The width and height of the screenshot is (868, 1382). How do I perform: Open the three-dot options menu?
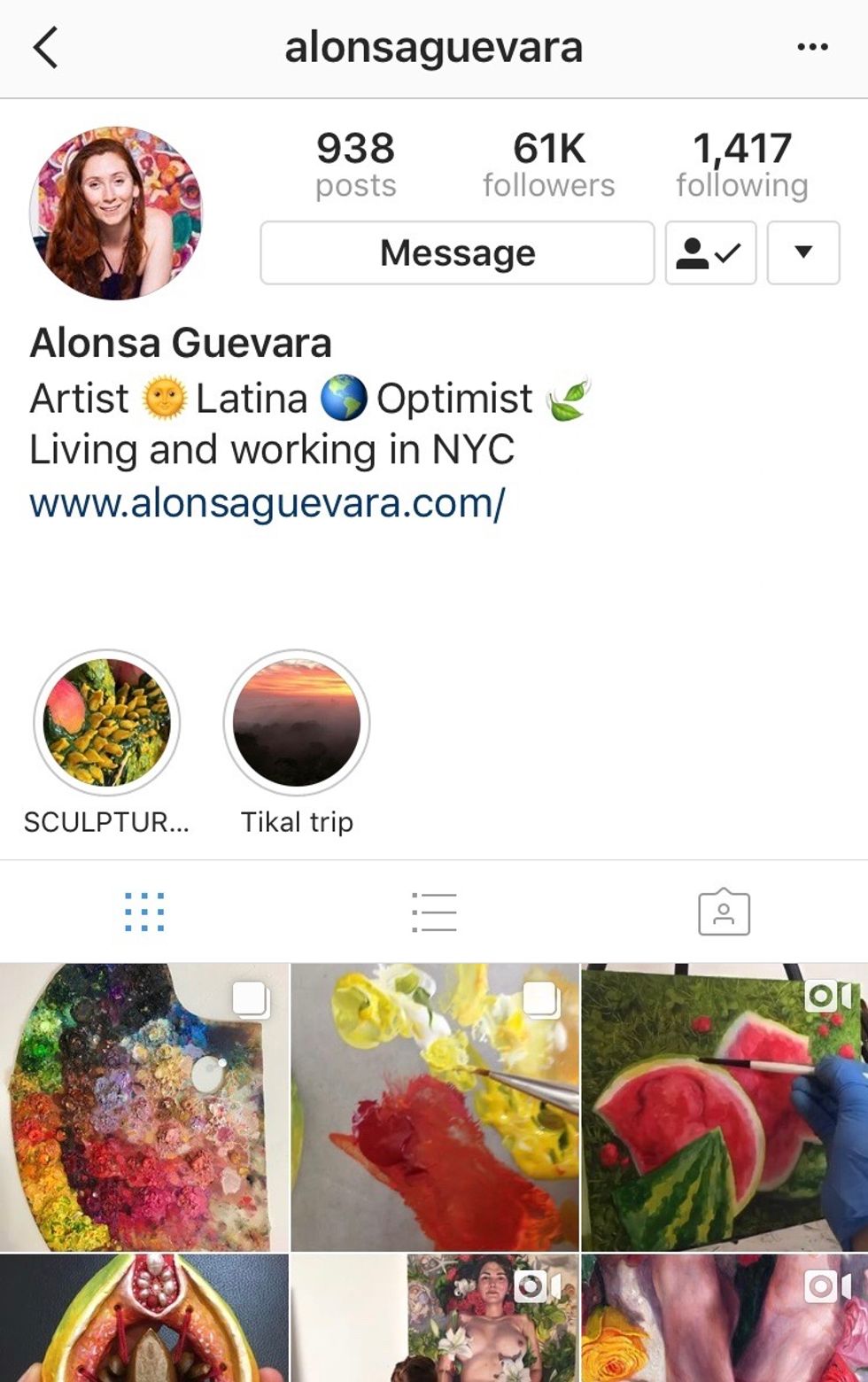point(812,48)
